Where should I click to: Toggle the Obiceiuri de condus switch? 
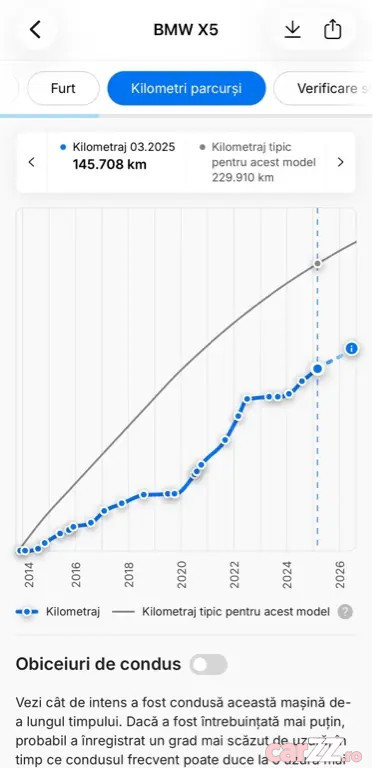[x=209, y=665]
